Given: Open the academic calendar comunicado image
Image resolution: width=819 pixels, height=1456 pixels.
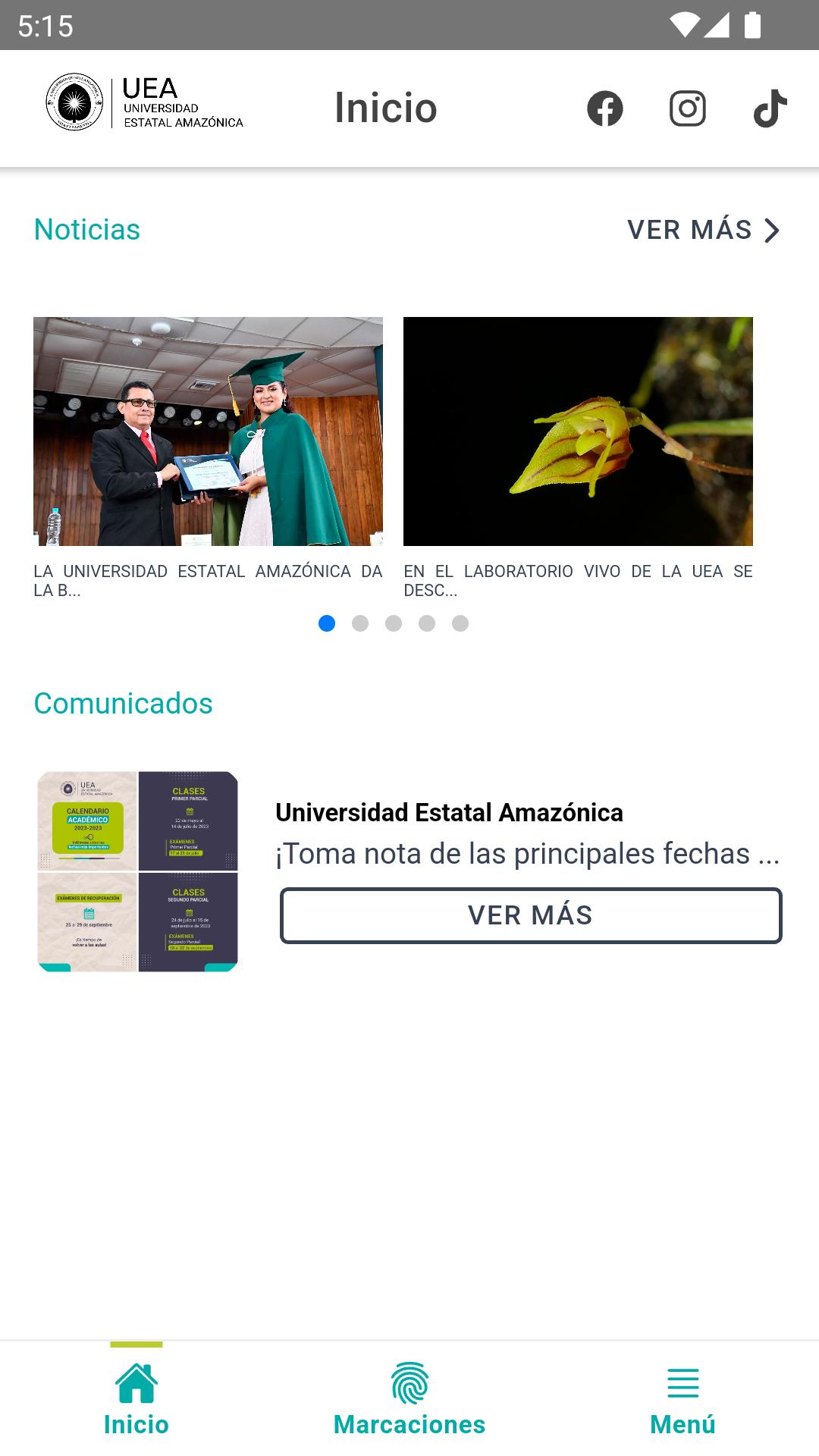Looking at the screenshot, I should [137, 871].
